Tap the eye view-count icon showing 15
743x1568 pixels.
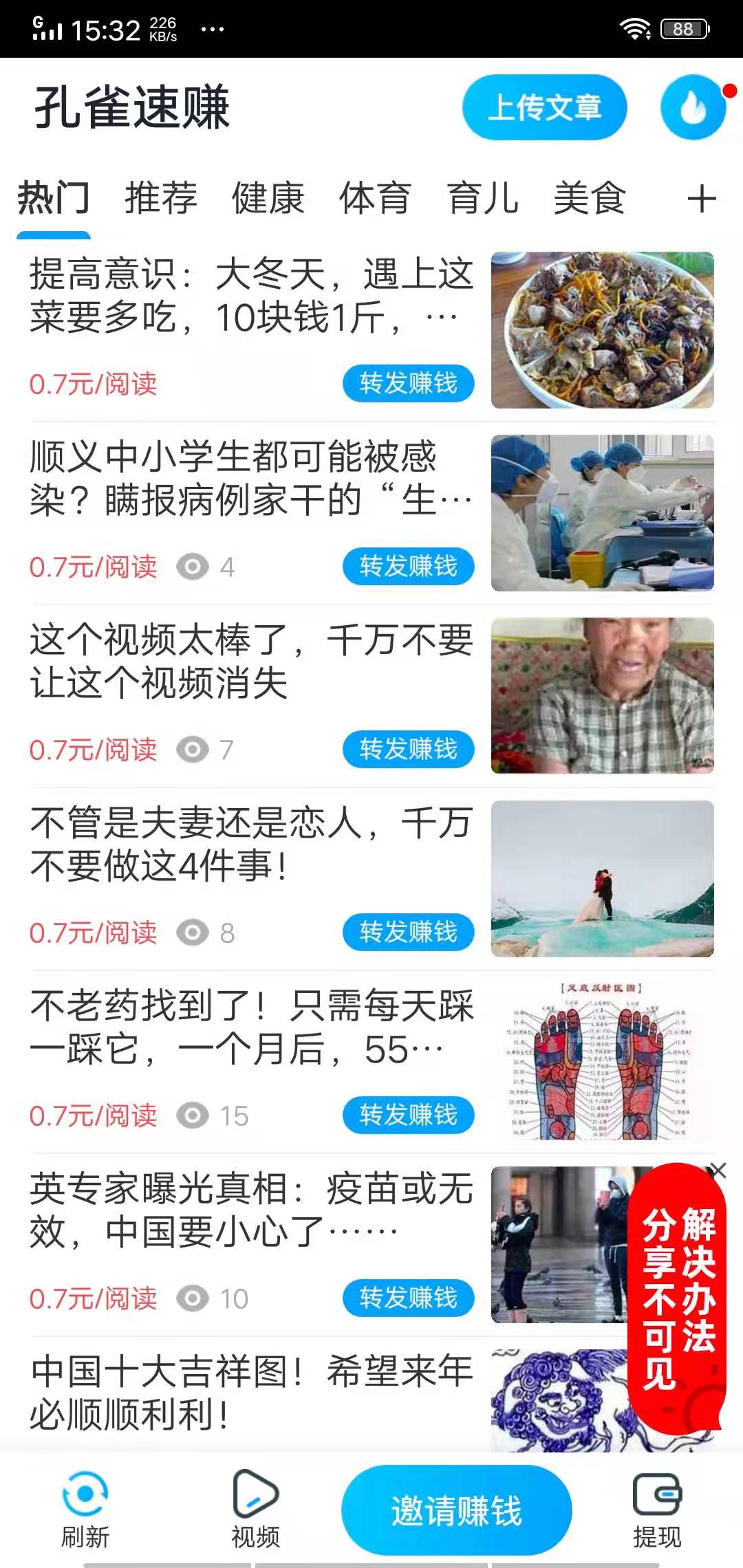194,1115
